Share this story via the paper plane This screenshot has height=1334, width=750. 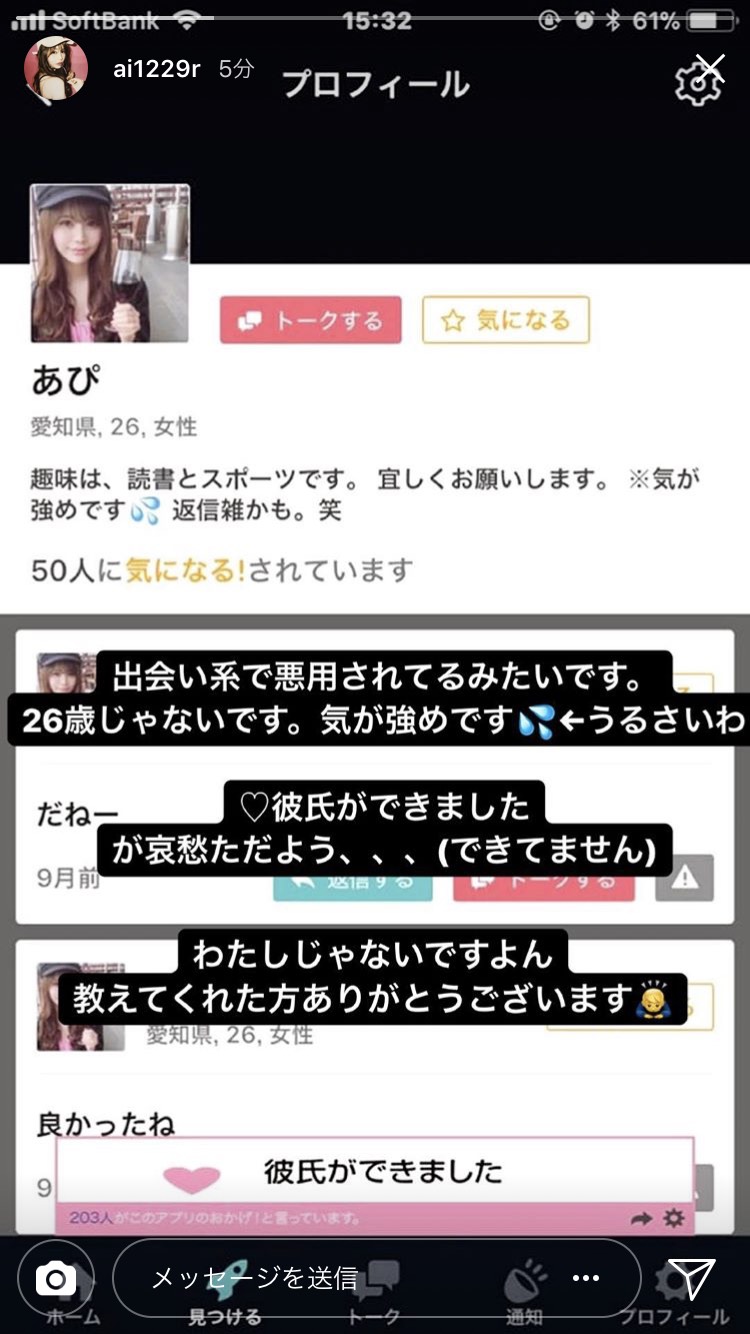point(691,1278)
